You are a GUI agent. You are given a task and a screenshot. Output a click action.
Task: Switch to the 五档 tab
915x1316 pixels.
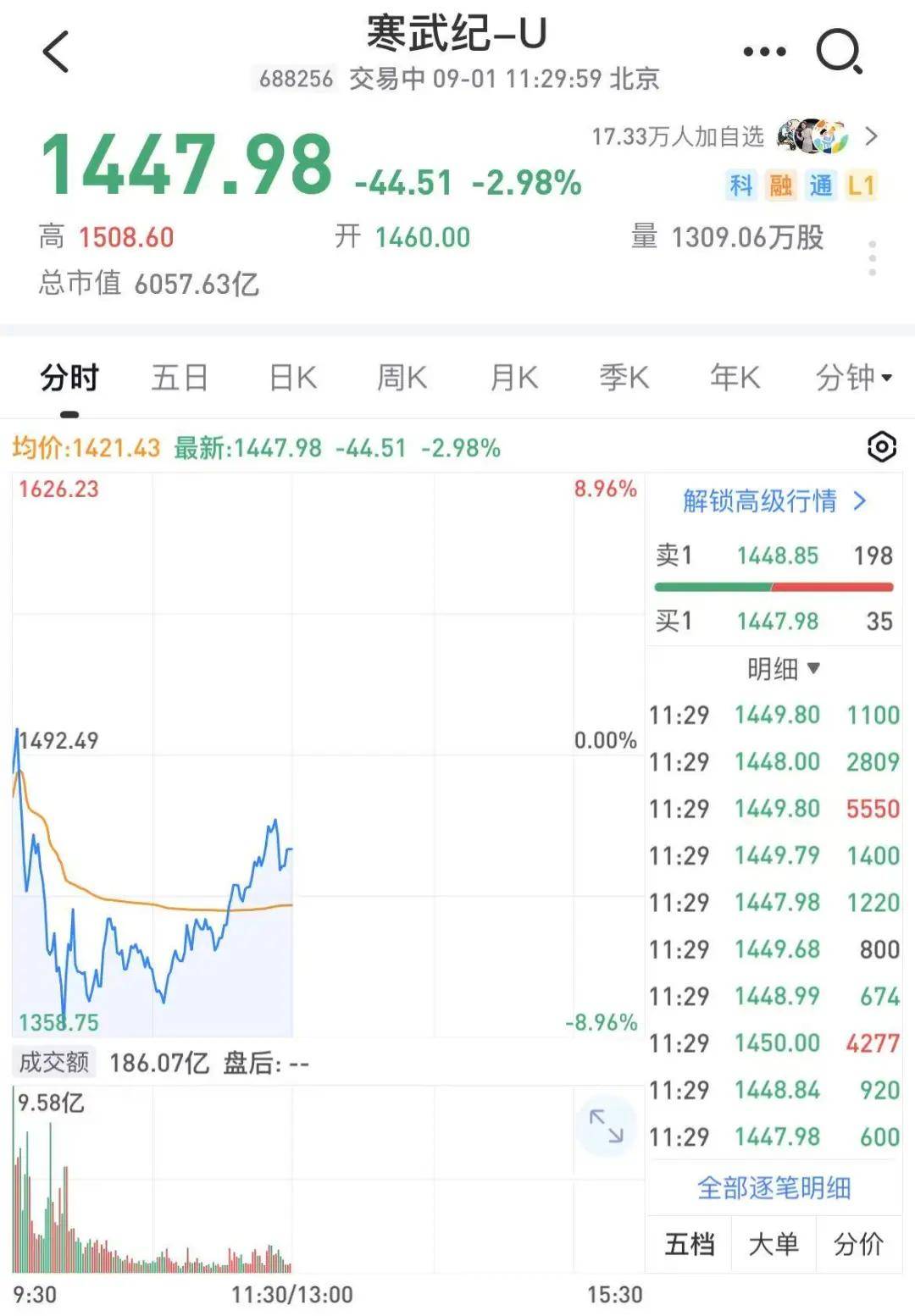tap(689, 1244)
